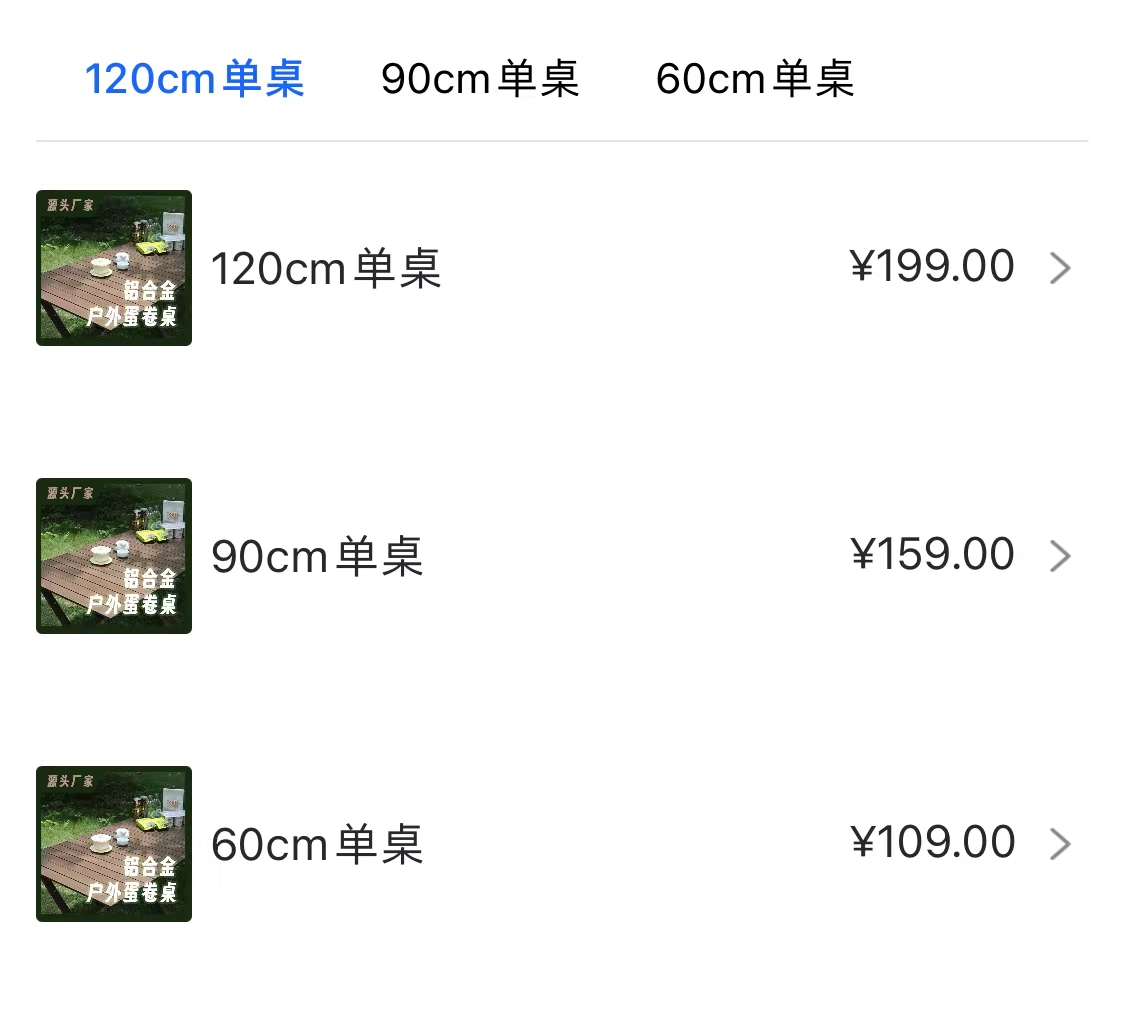
Task: Open the 120cm单桌 row priced ¥199.00
Action: coord(560,268)
